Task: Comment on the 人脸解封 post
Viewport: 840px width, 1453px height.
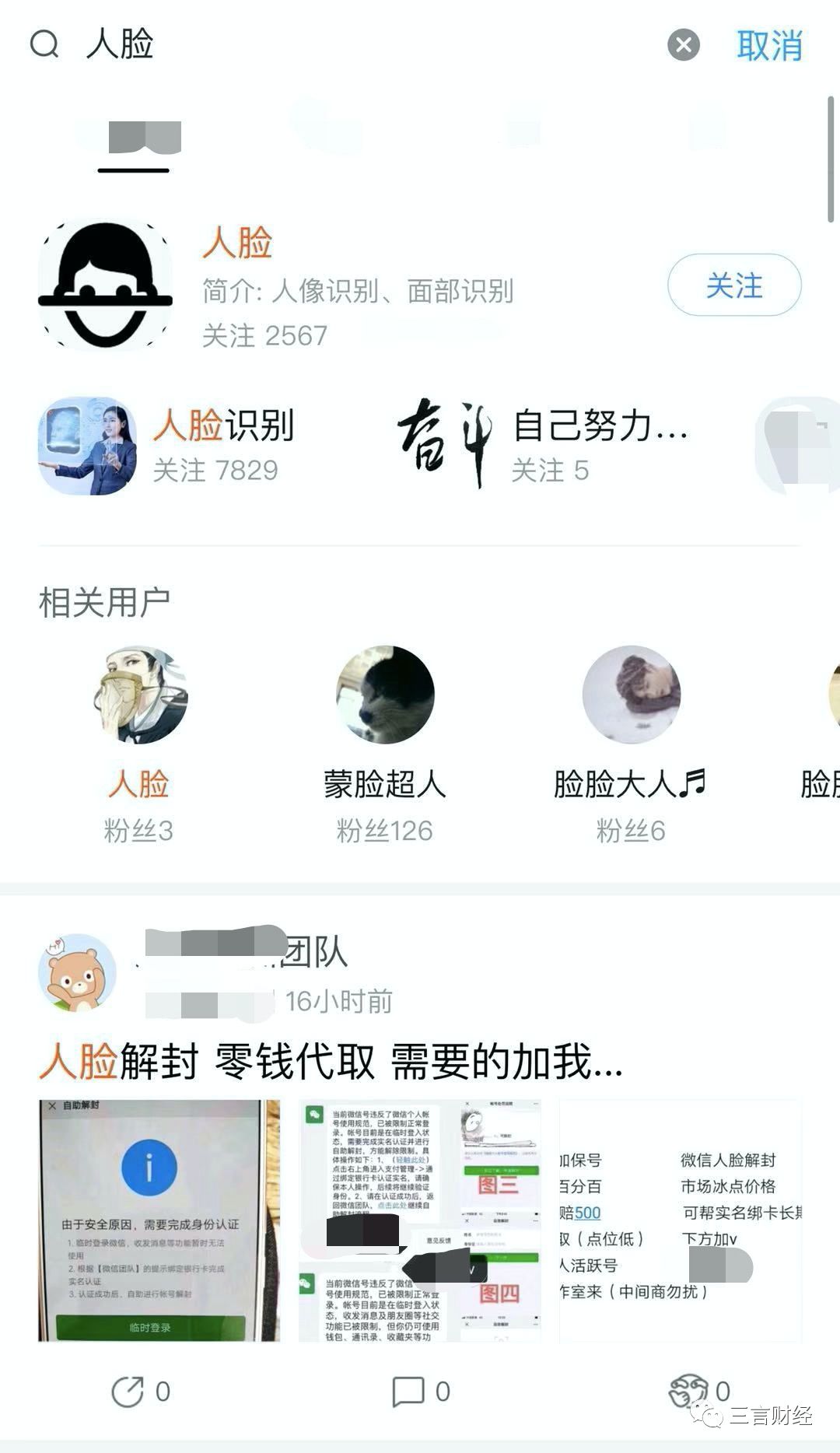Action: click(420, 1392)
